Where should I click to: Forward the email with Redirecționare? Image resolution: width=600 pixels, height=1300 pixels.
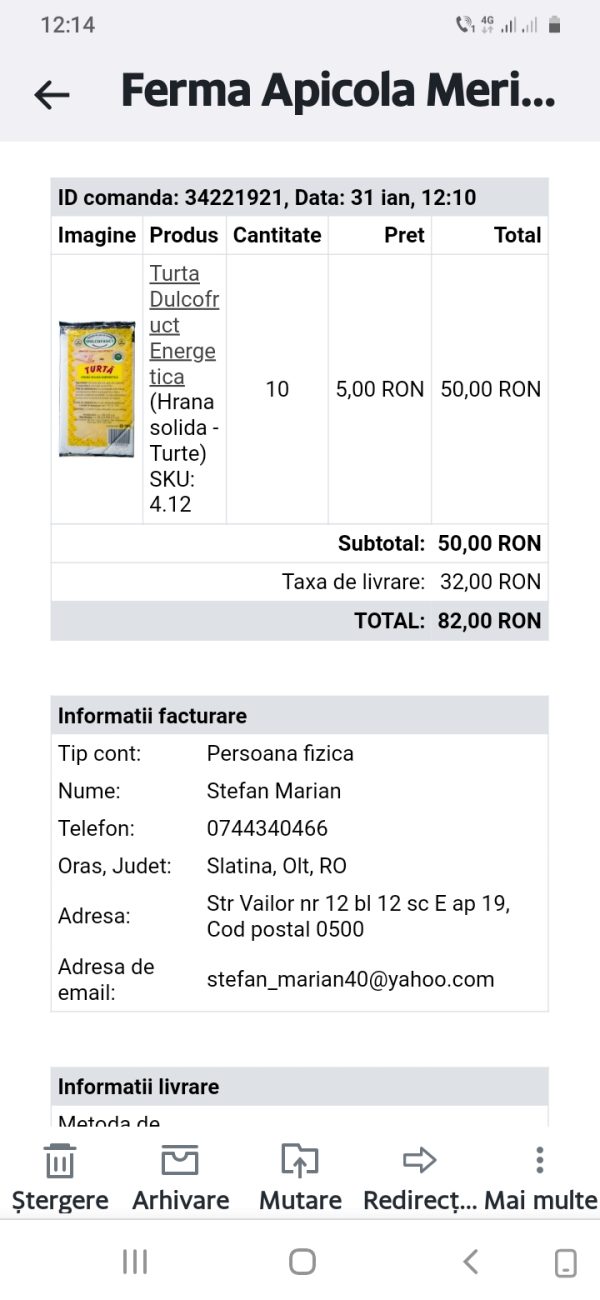tap(420, 1179)
